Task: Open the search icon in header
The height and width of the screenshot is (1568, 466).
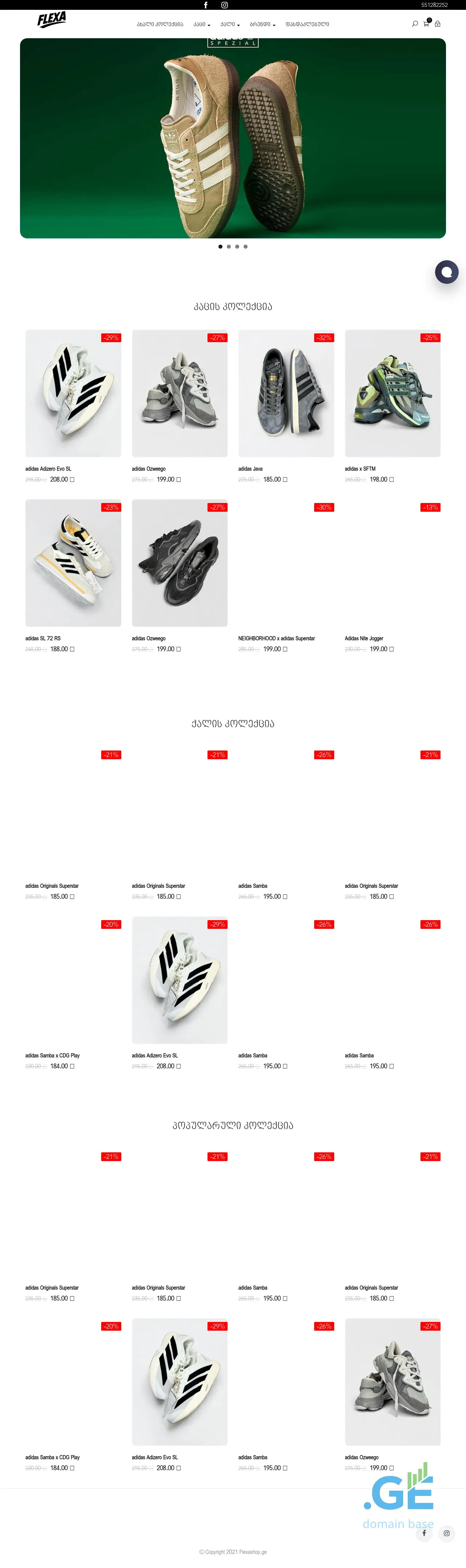Action: click(415, 24)
